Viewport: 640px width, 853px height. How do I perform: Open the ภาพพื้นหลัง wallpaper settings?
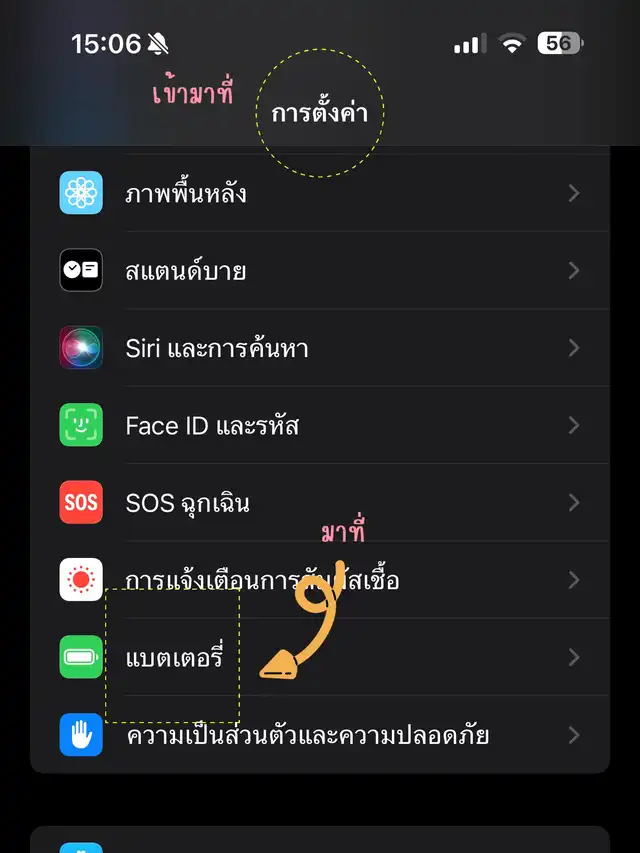(x=186, y=194)
